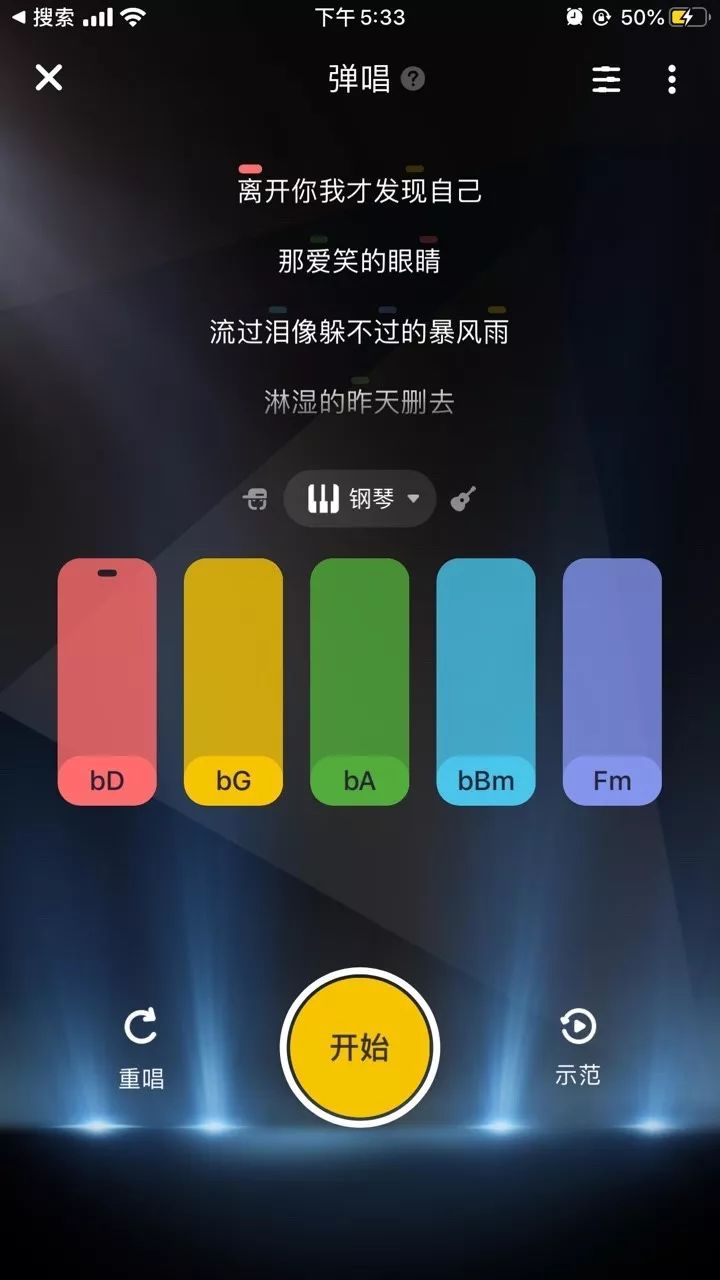This screenshot has height=1280, width=720.
Task: Play the green bA chord pad
Action: [x=360, y=681]
